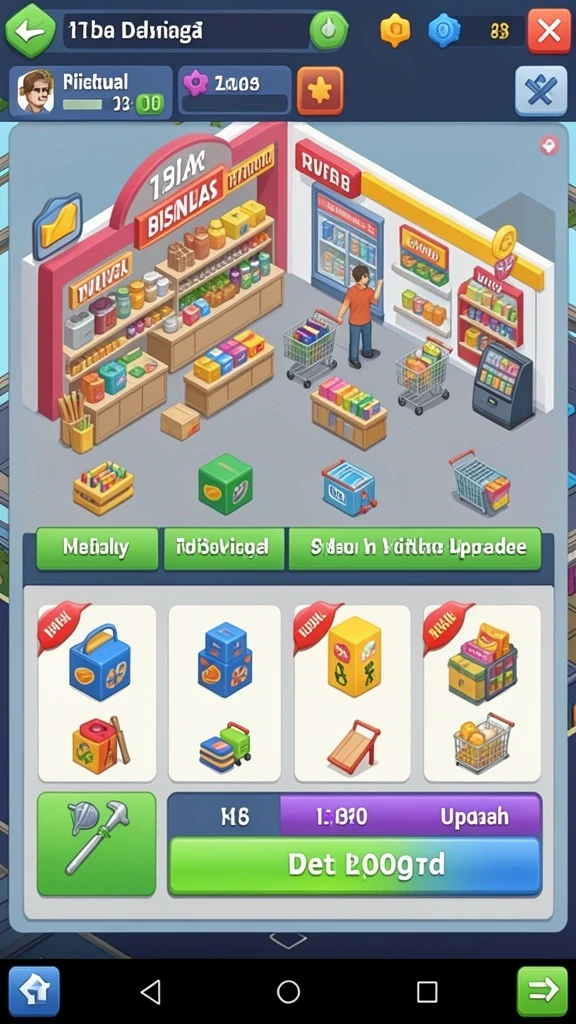Viewport: 576px width, 1024px height.
Task: Tap the green back arrow button
Action: click(30, 31)
